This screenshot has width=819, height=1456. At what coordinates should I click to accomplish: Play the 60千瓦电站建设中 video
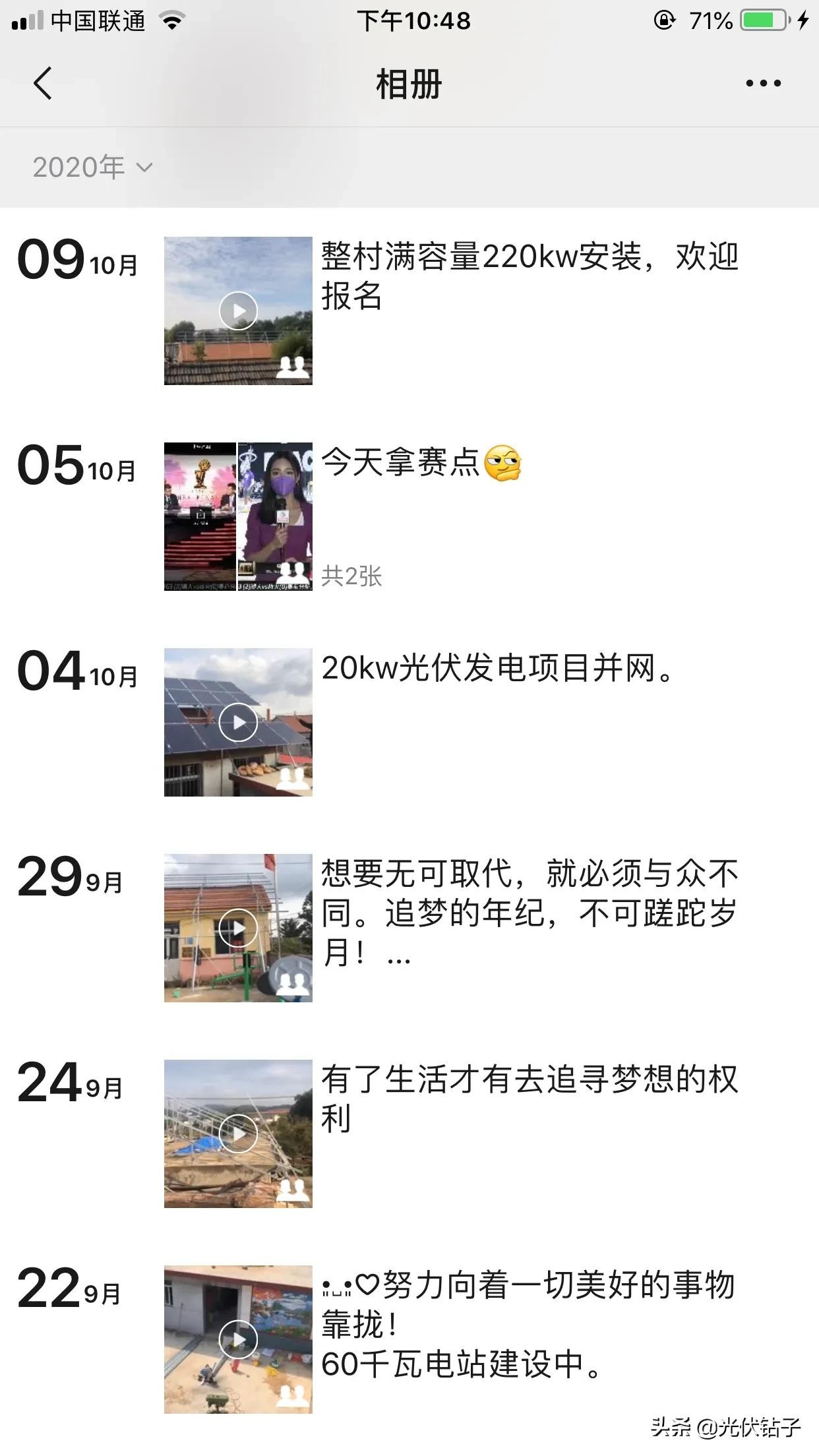pos(238,1339)
